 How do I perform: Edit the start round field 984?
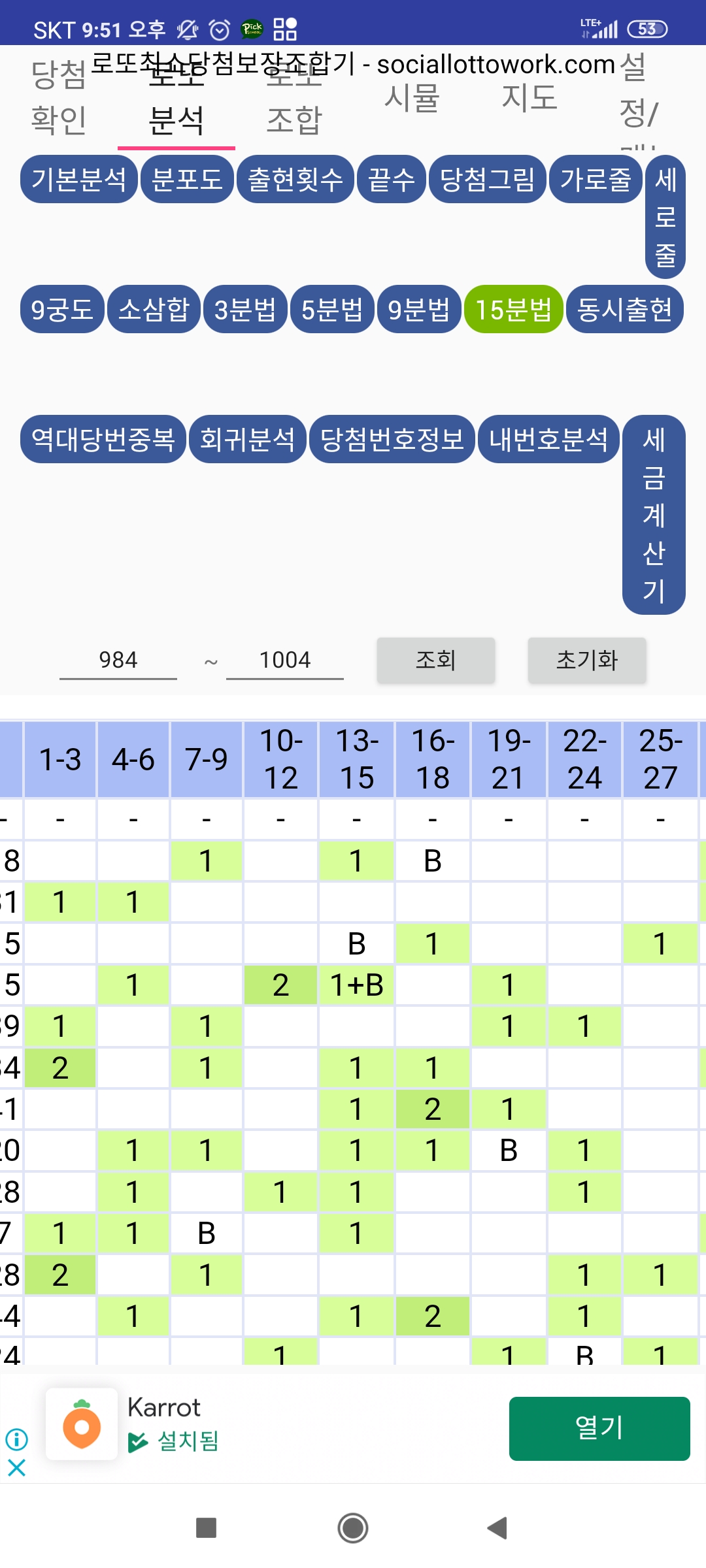point(118,660)
